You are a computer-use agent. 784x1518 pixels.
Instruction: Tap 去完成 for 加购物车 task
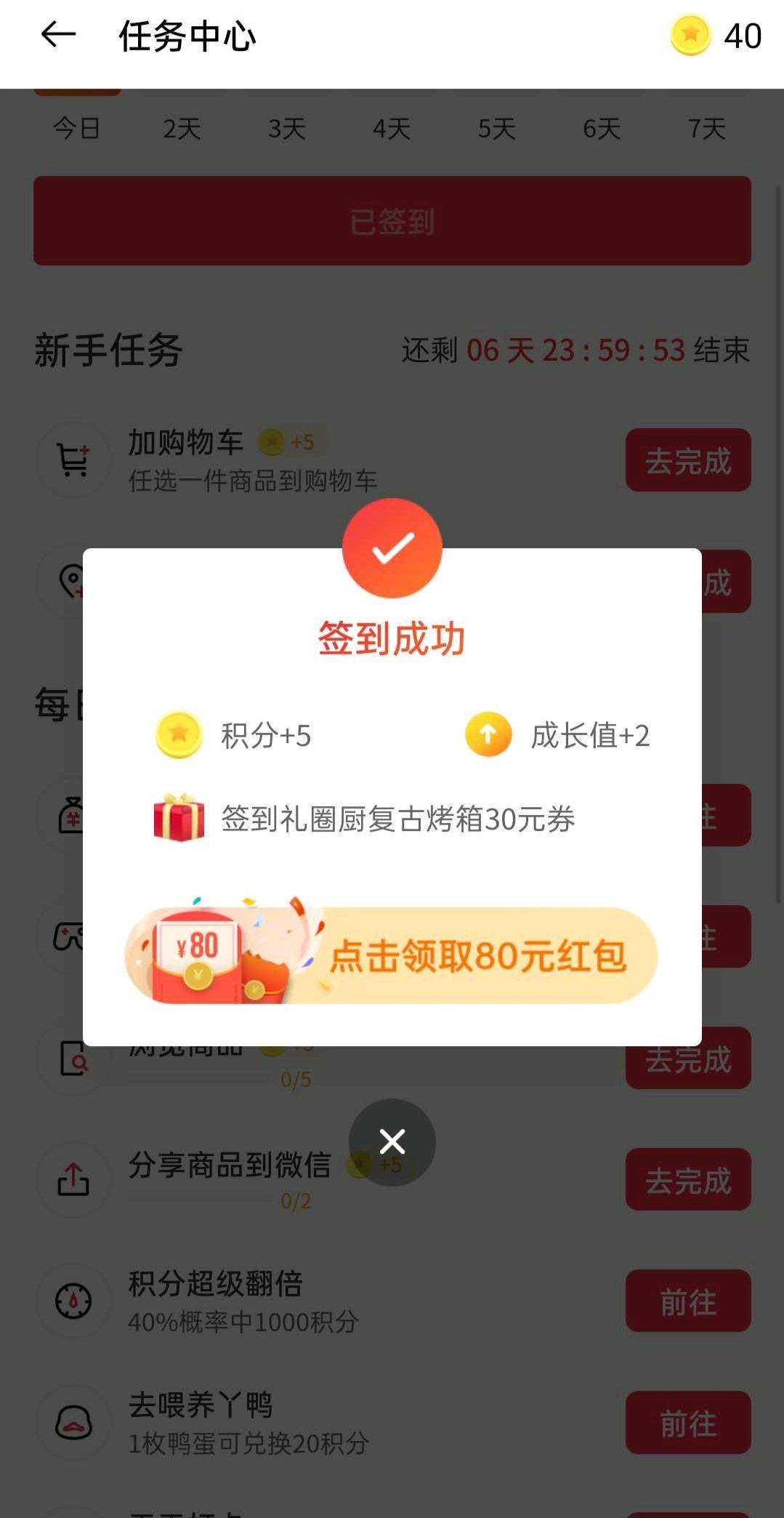click(x=687, y=460)
